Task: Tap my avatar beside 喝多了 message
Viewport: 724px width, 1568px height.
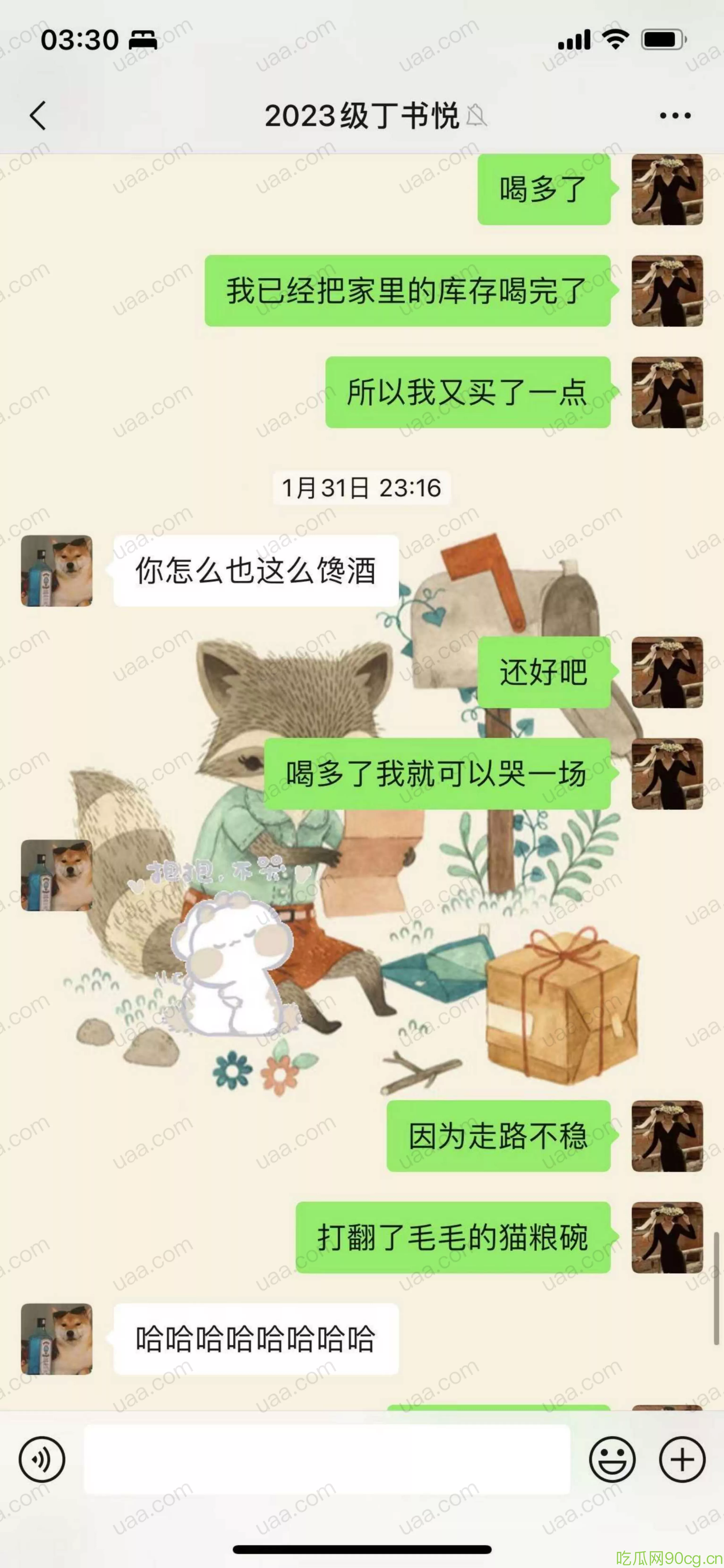Action: 667,189
